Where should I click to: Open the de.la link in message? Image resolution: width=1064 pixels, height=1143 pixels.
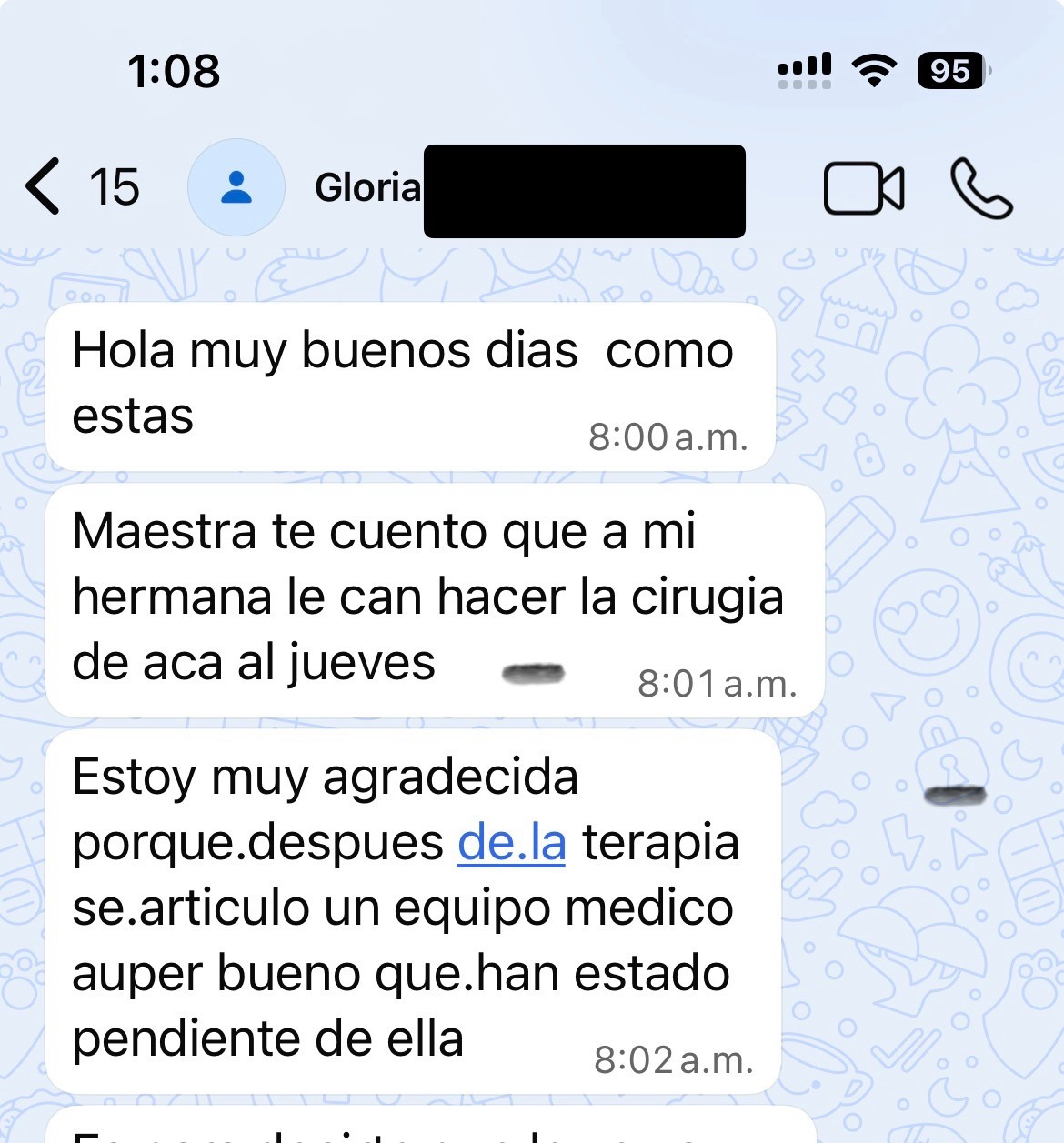511,843
